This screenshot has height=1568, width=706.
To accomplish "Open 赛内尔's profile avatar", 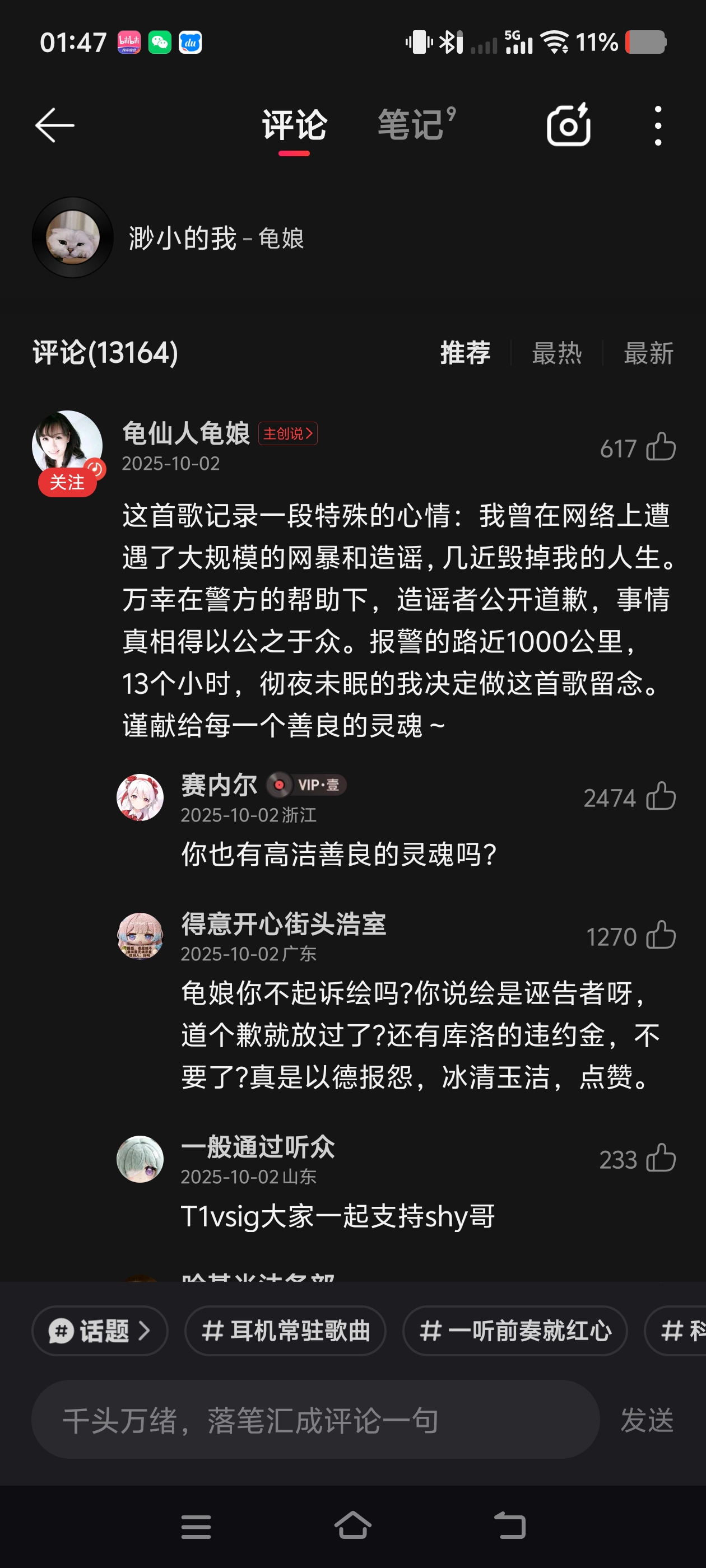I will tap(140, 797).
